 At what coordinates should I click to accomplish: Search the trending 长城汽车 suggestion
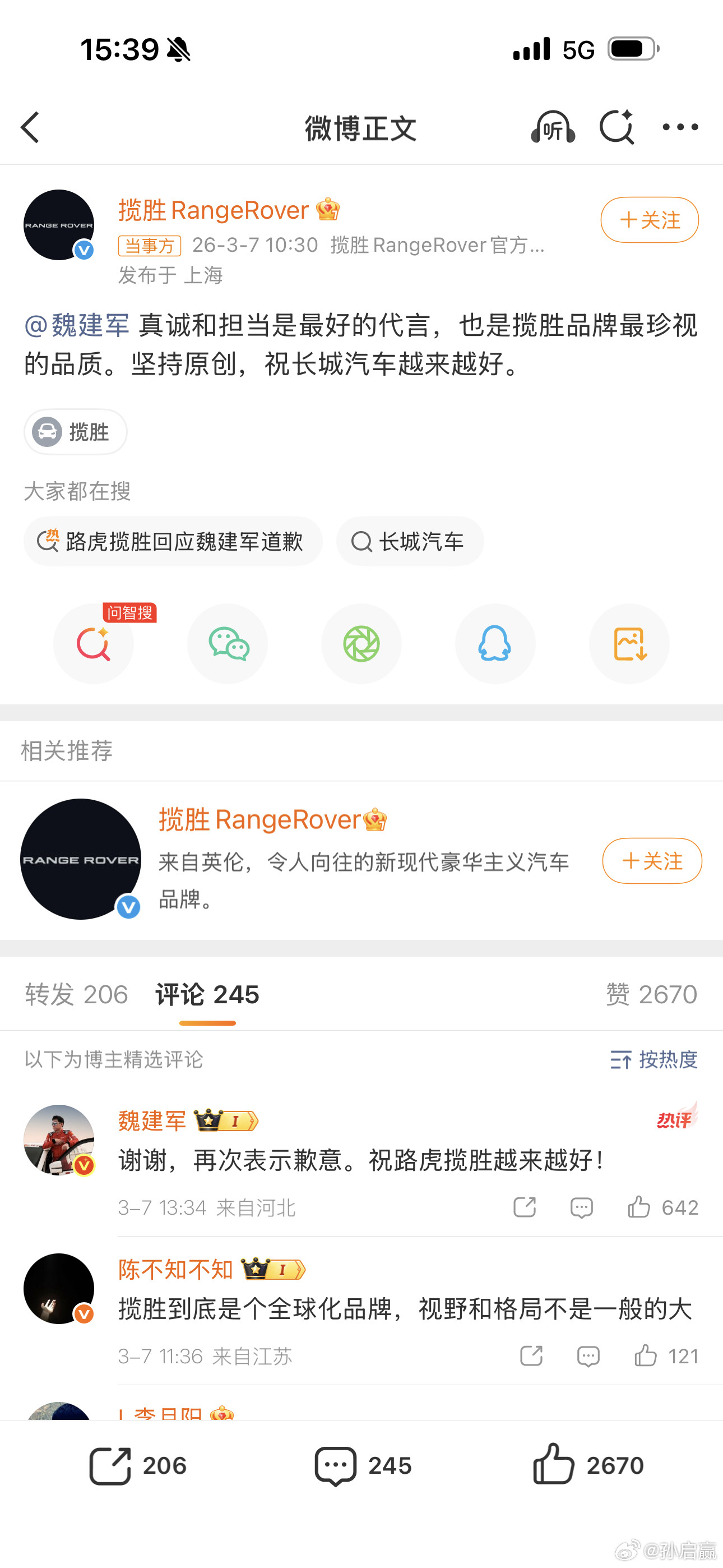click(x=410, y=541)
